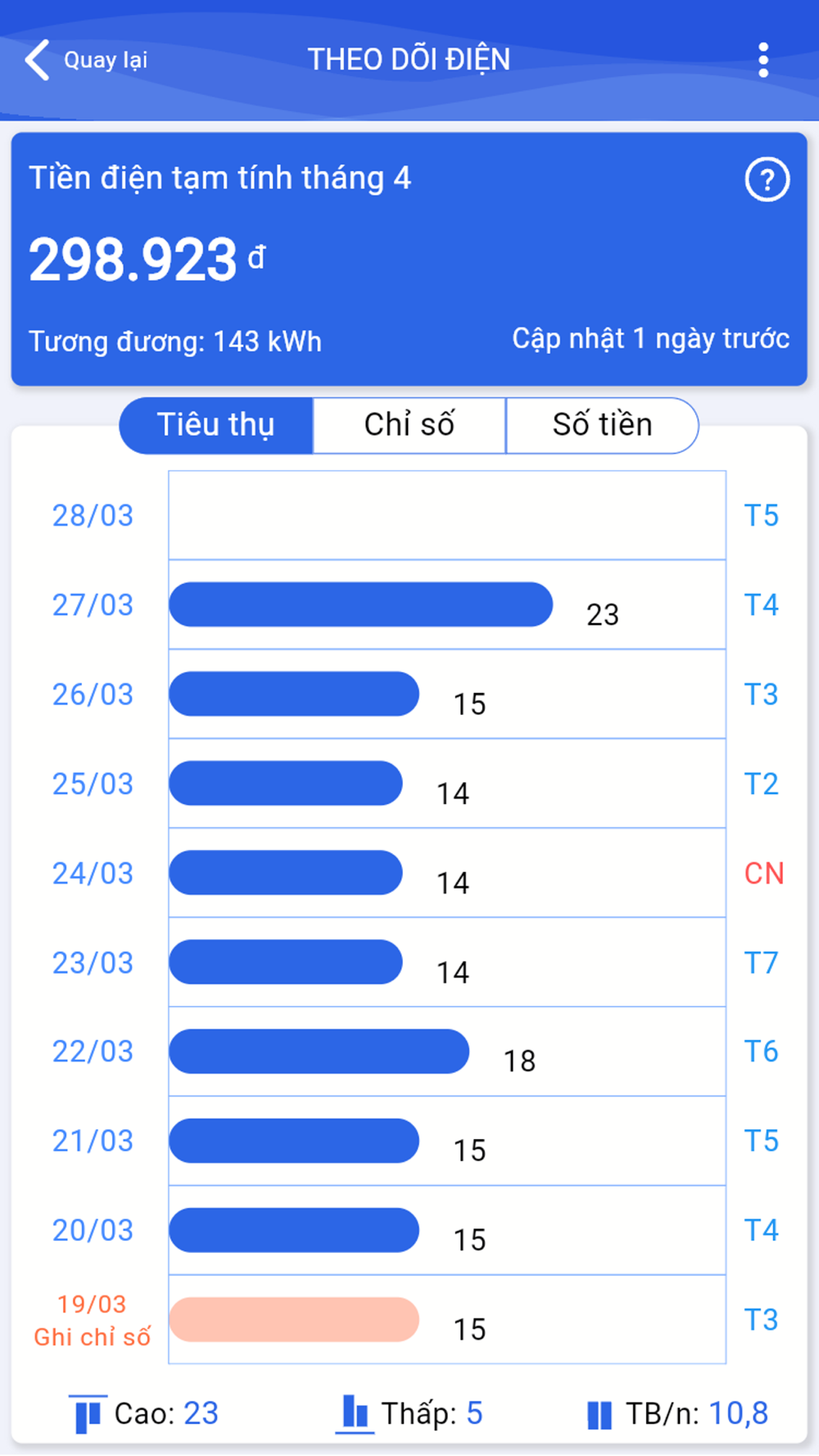Open the three-dot overflow menu

[x=763, y=60]
